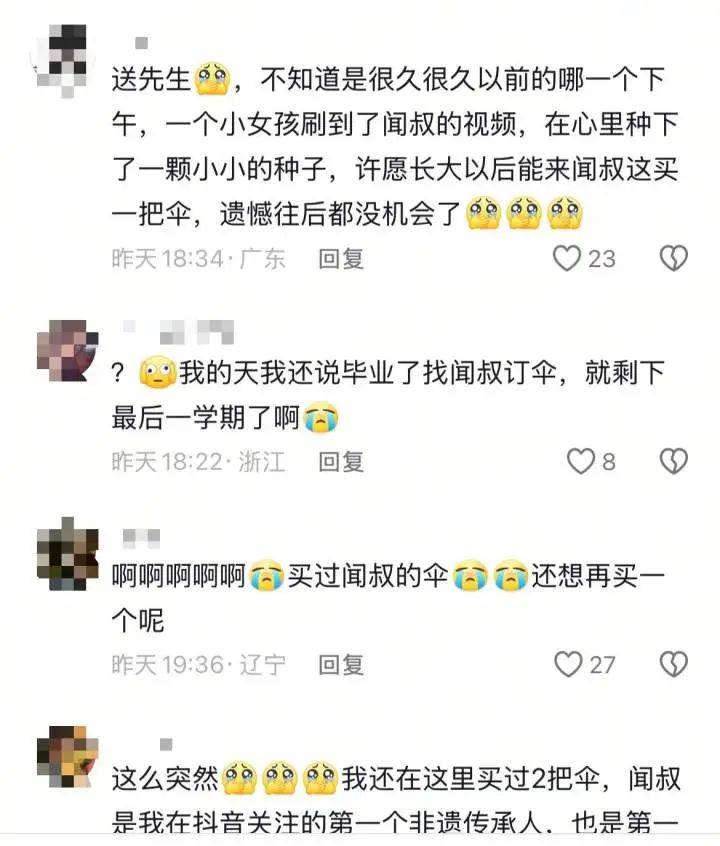Dislike the 浙江 comment
The image size is (720, 846).
674,461
